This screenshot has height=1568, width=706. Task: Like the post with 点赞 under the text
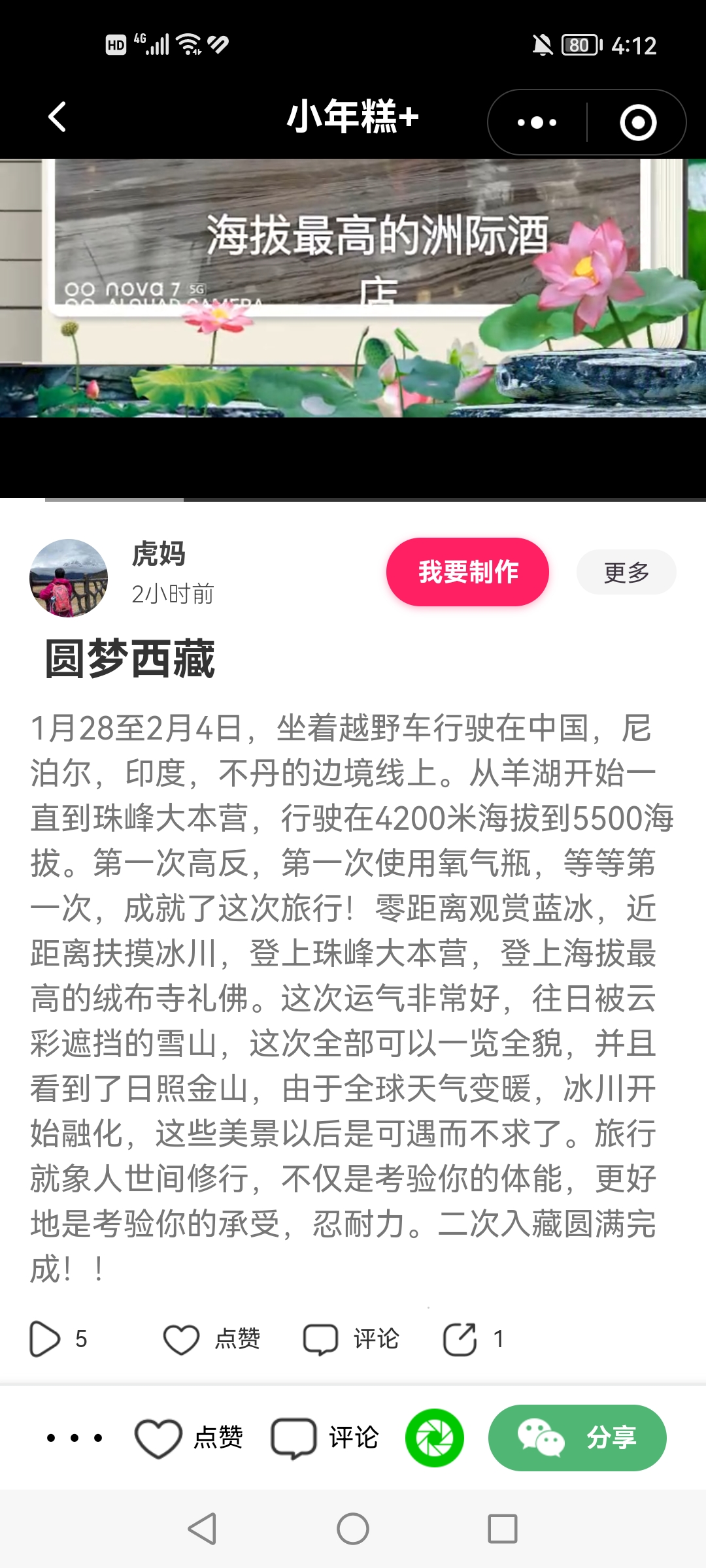pyautogui.click(x=211, y=1339)
